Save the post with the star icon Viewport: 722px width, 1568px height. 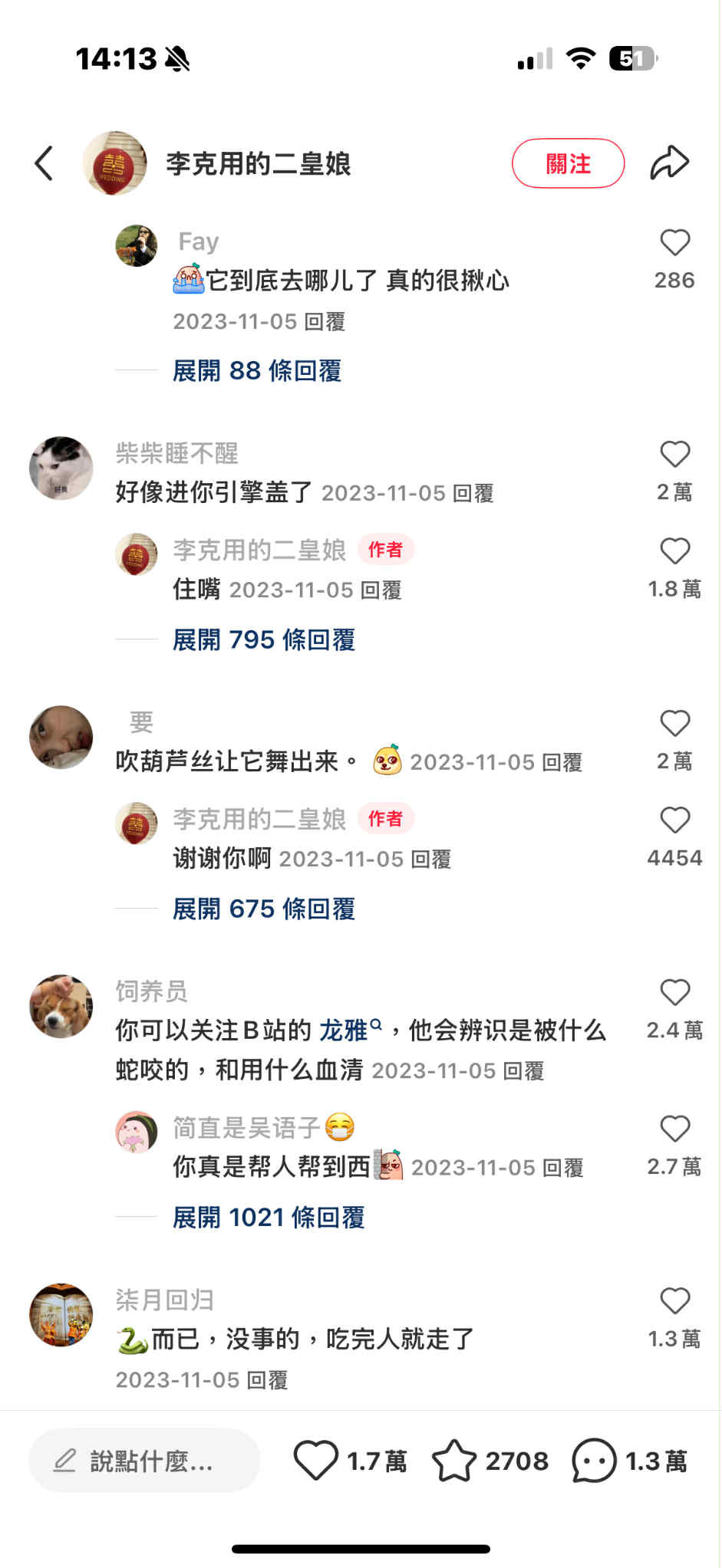tap(454, 1461)
